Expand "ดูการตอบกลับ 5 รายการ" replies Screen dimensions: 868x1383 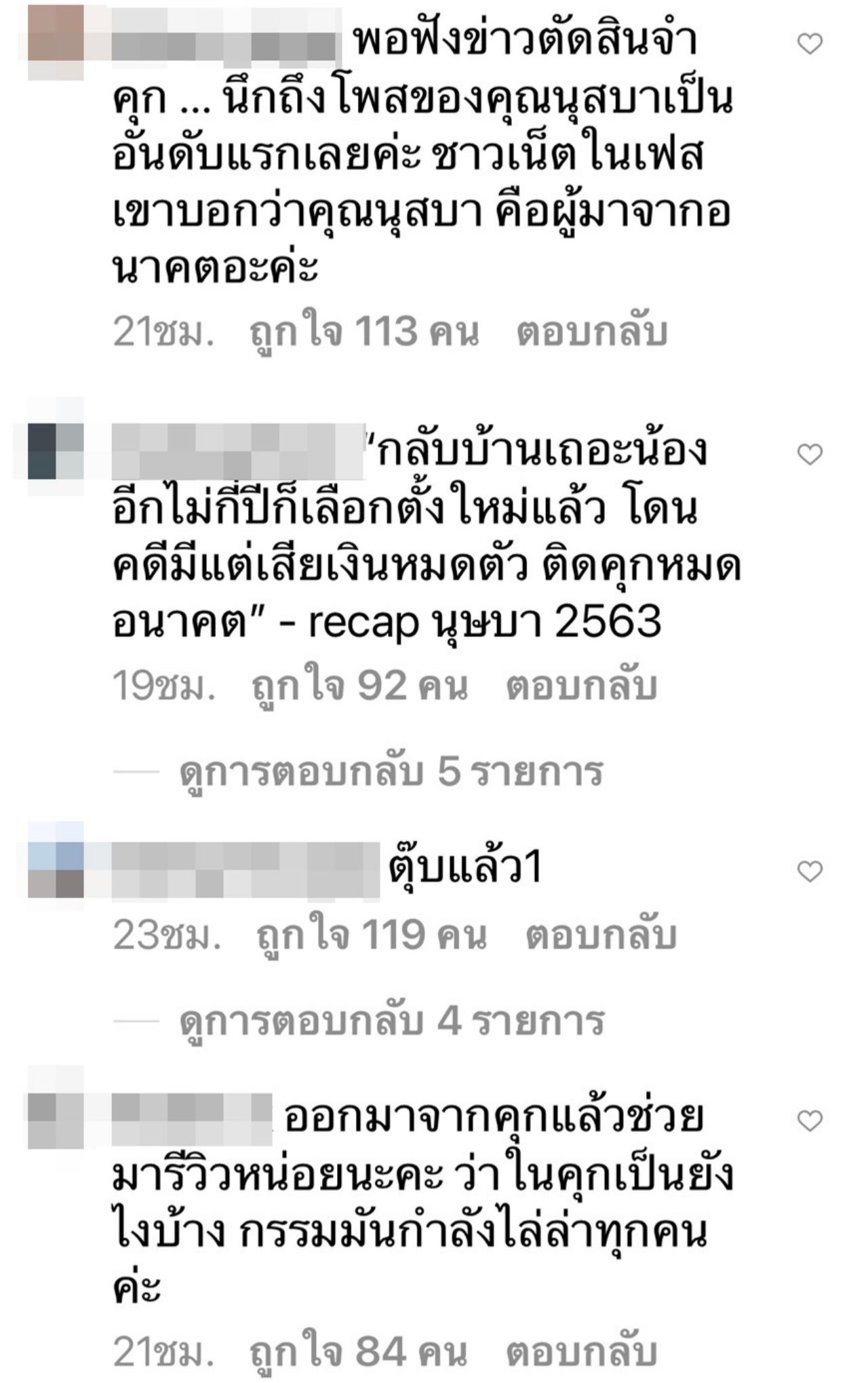391,772
